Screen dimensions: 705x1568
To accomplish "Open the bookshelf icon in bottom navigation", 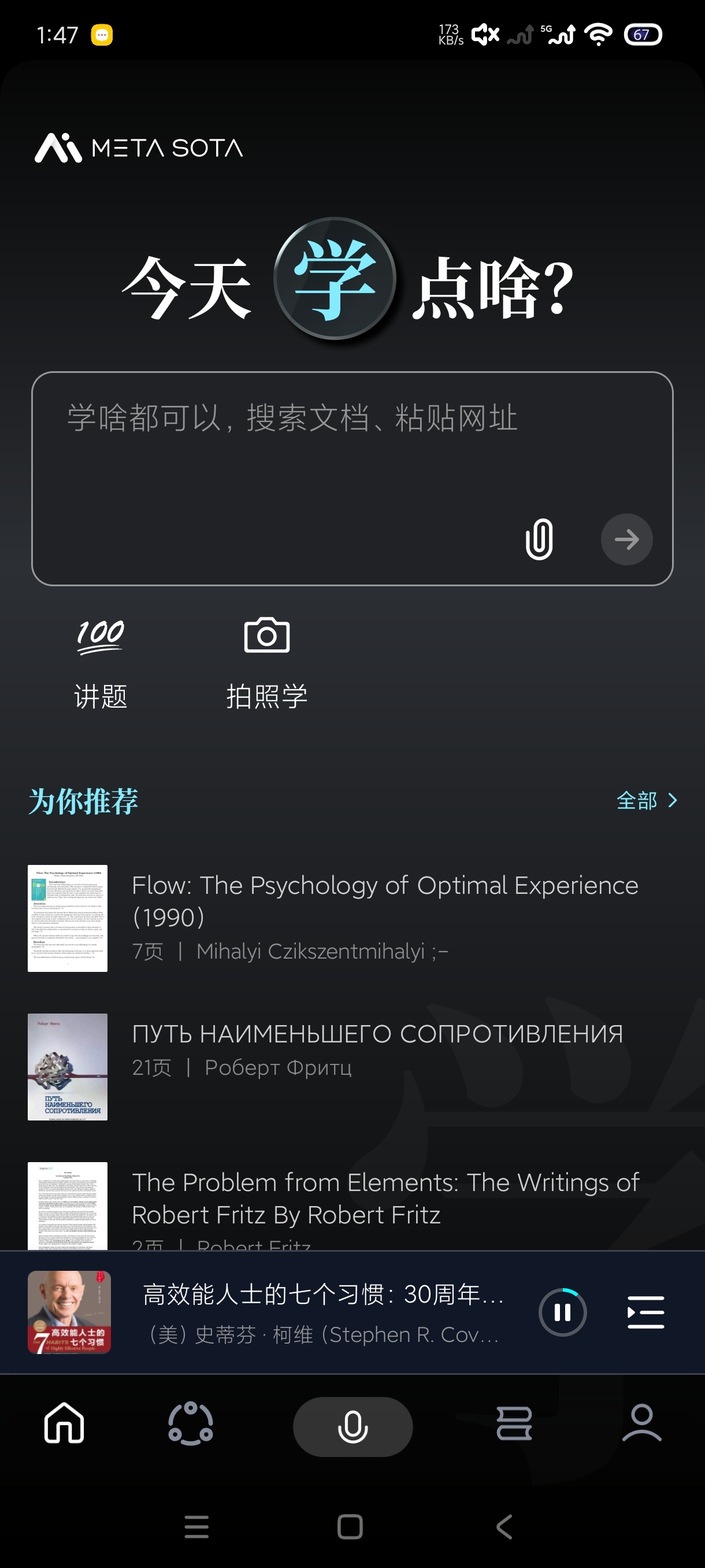I will pos(514,1426).
